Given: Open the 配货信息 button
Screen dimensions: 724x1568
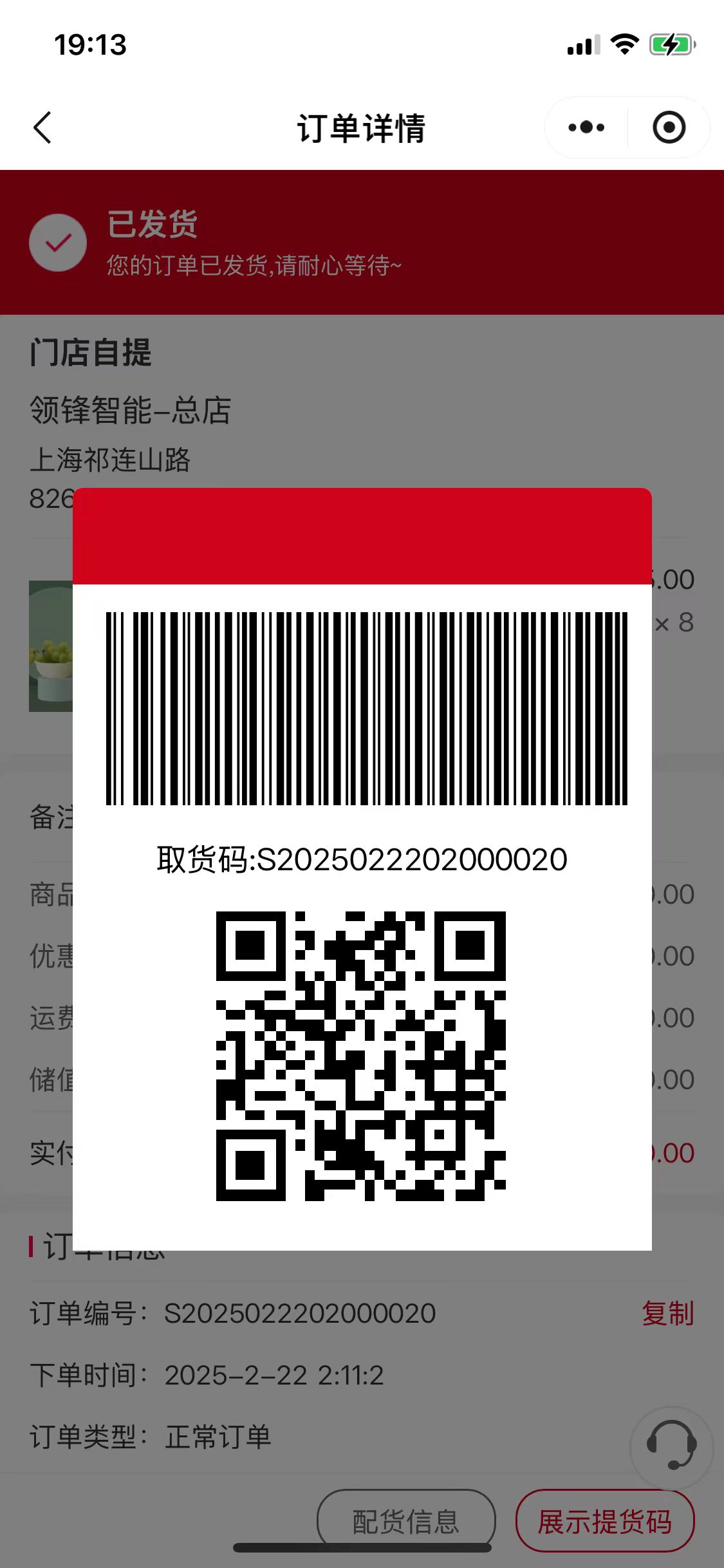Looking at the screenshot, I should [406, 1522].
